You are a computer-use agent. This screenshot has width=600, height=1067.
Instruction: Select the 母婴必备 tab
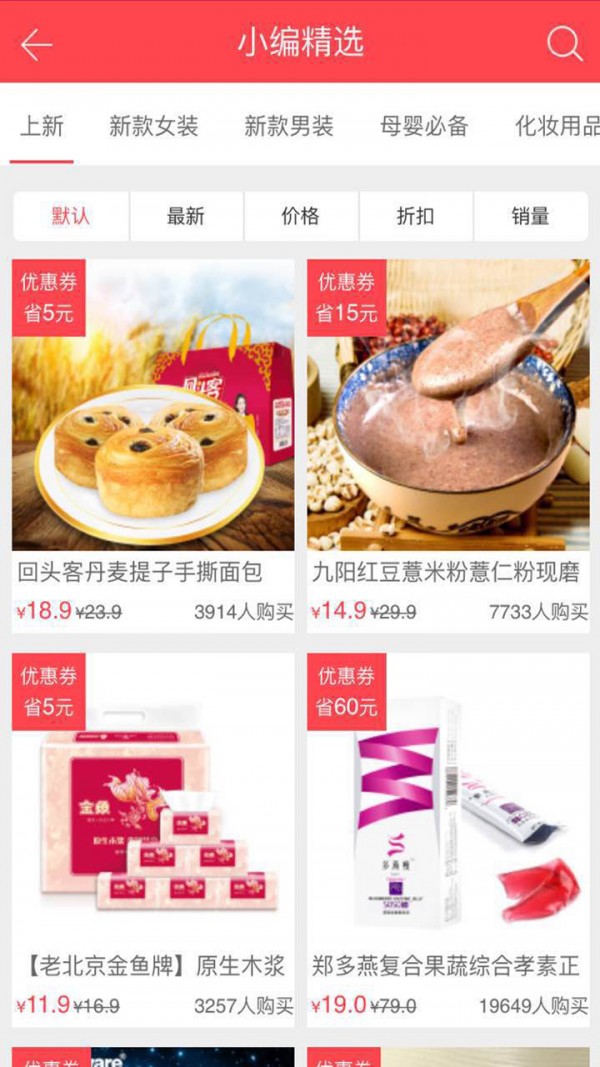pos(424,127)
